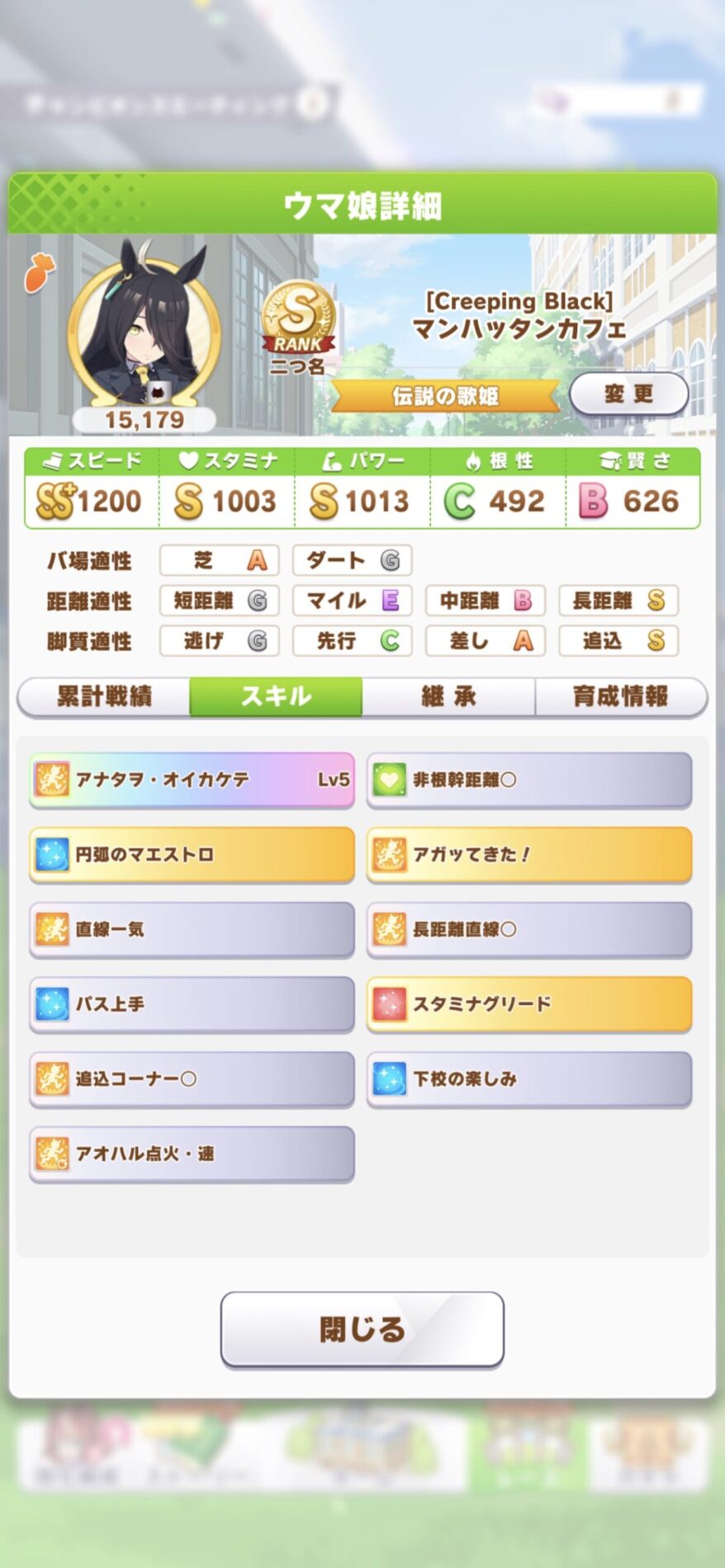Open skill 非根幹距離○
The width and height of the screenshot is (725, 1568).
(528, 779)
